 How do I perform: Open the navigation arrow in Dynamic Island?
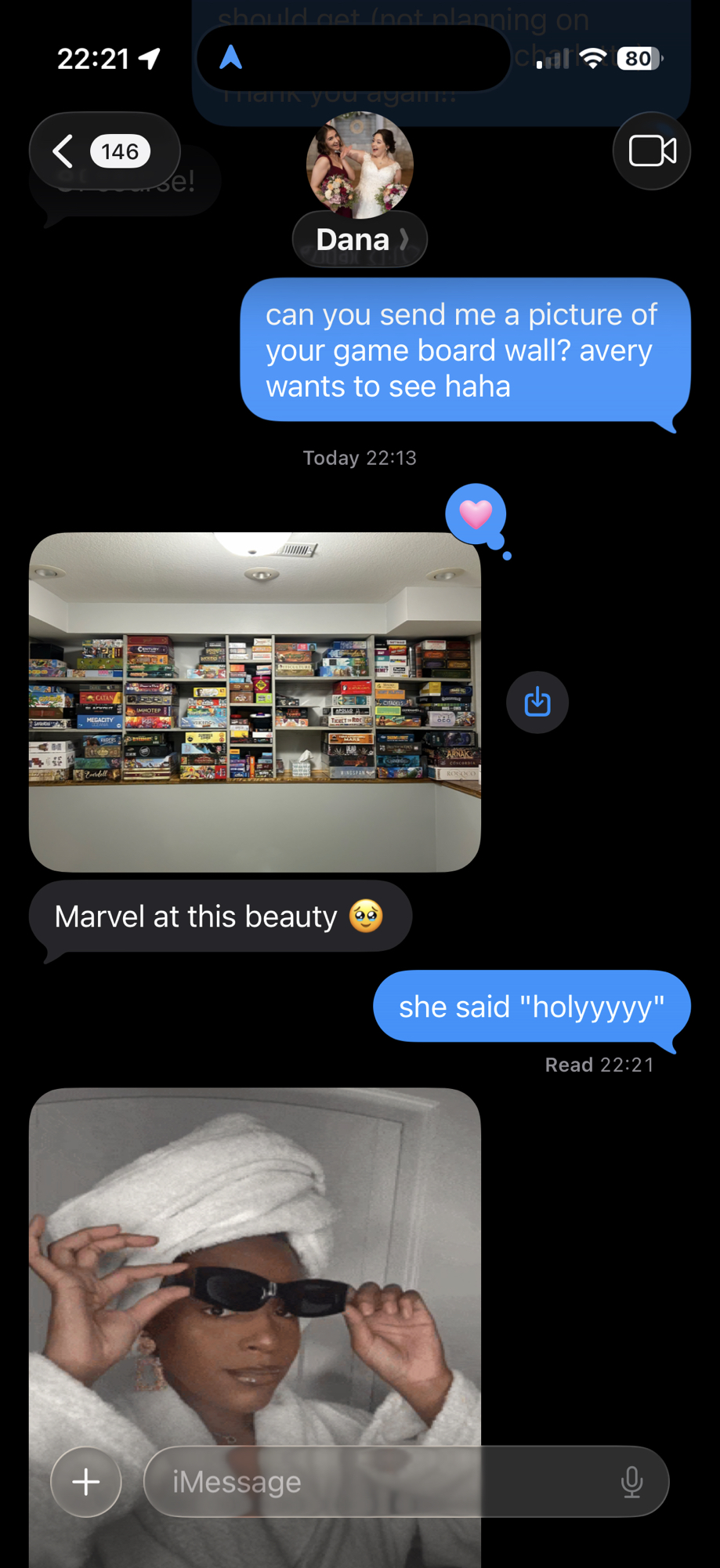point(230,58)
